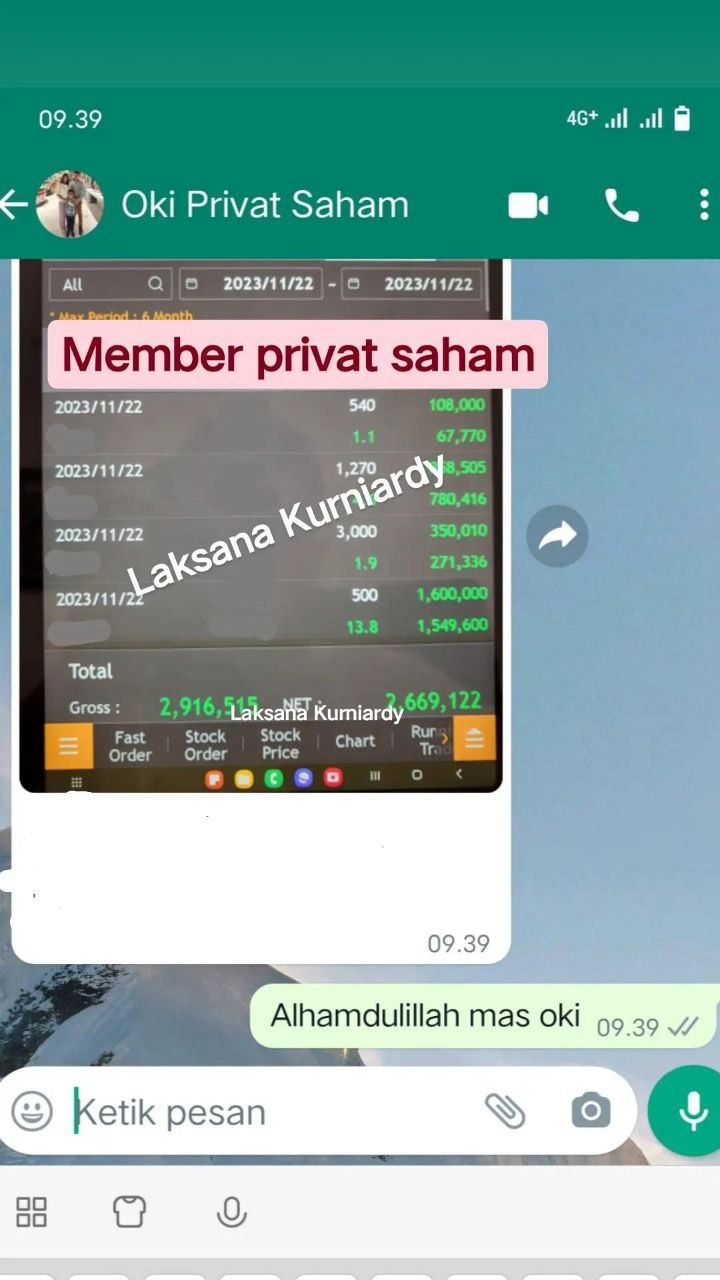This screenshot has height=1280, width=720.
Task: Open the keyboard's voice input microphone
Action: (x=231, y=1212)
